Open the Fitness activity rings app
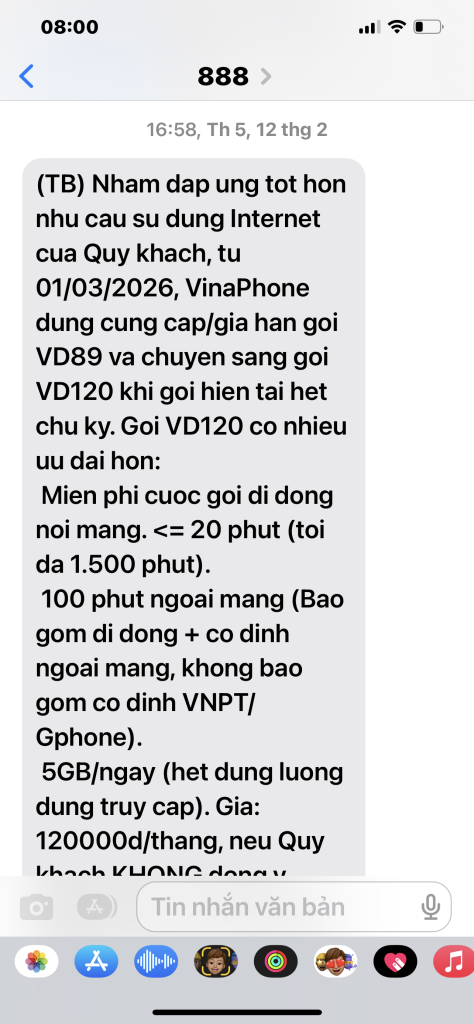Screen dimensions: 474x1024 coord(276,961)
